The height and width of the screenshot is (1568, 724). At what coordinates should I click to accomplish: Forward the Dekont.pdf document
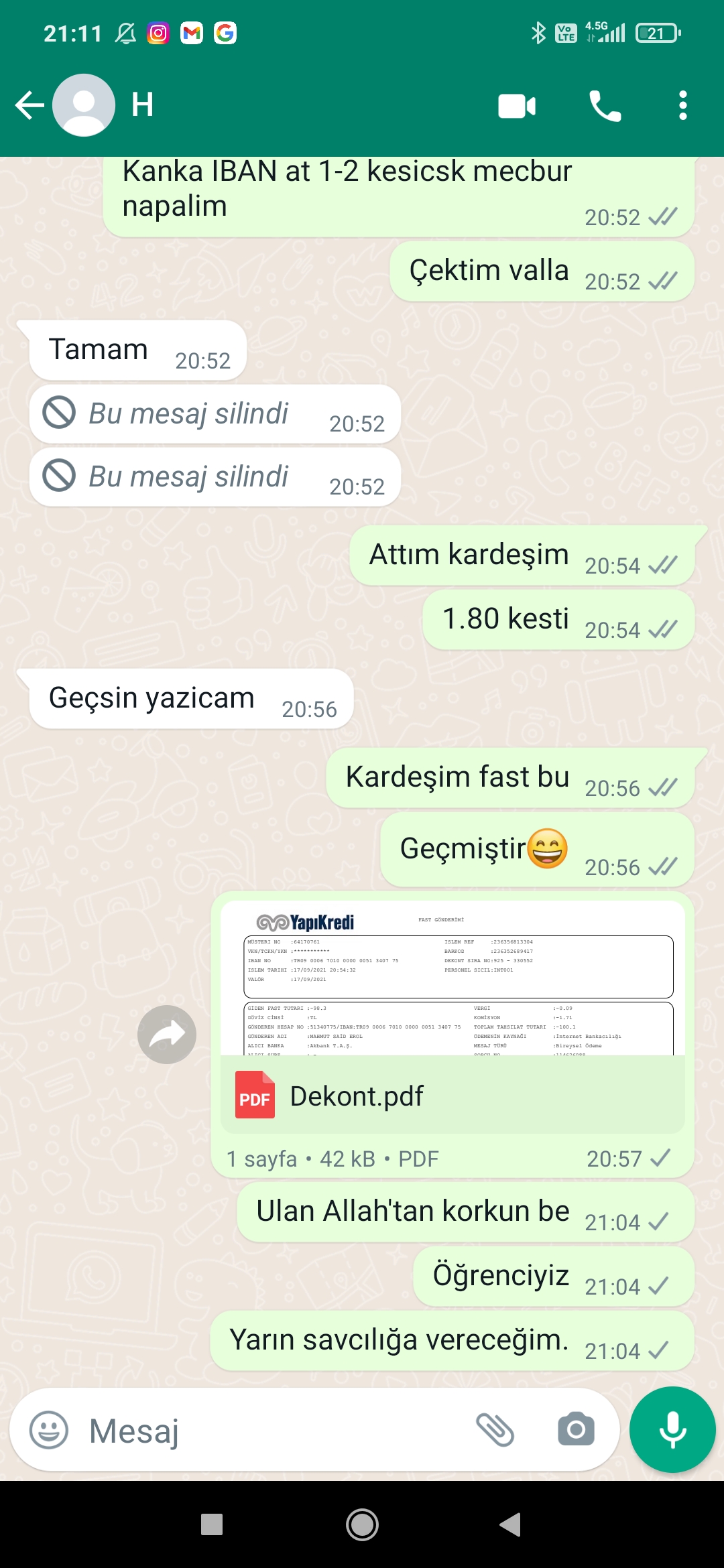coord(167,1035)
